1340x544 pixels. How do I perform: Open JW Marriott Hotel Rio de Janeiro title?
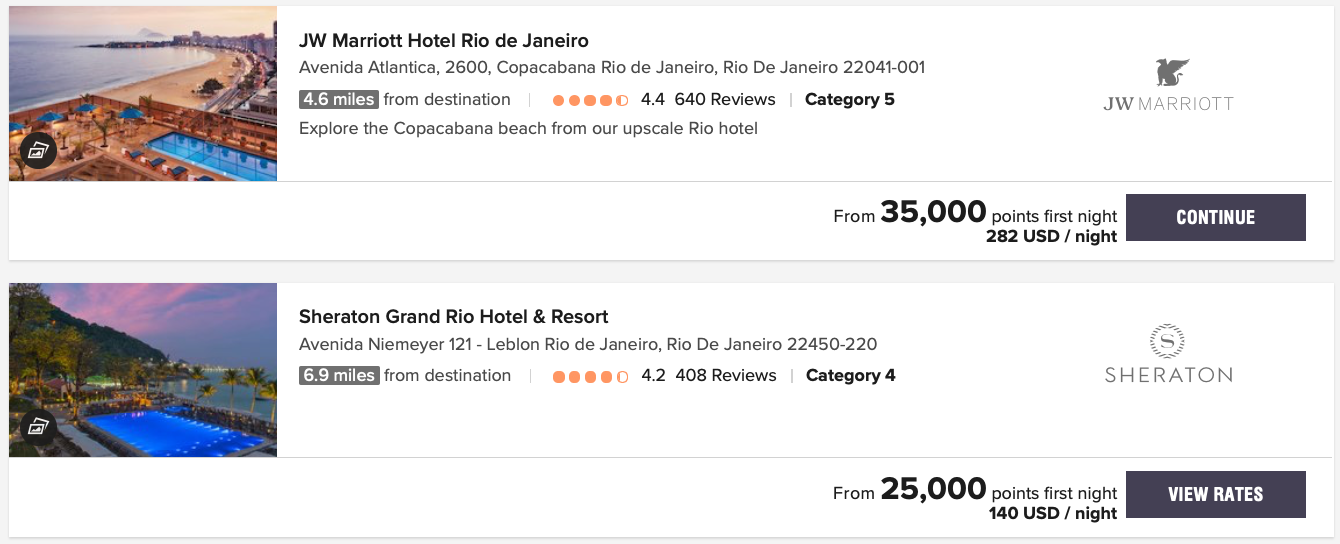point(443,41)
